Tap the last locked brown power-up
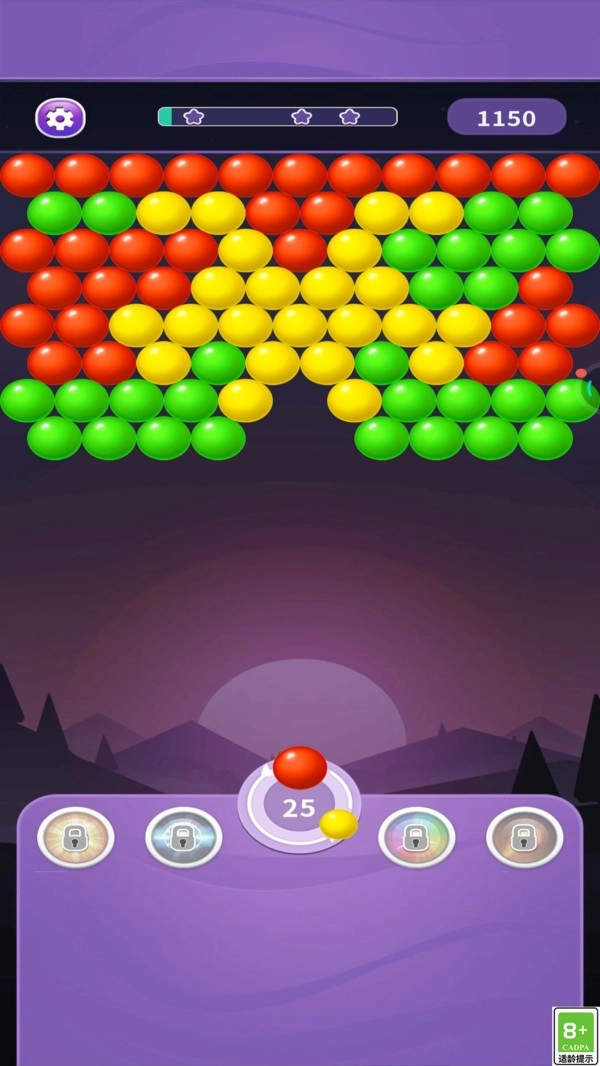Screen dimensions: 600x1066 525,837
